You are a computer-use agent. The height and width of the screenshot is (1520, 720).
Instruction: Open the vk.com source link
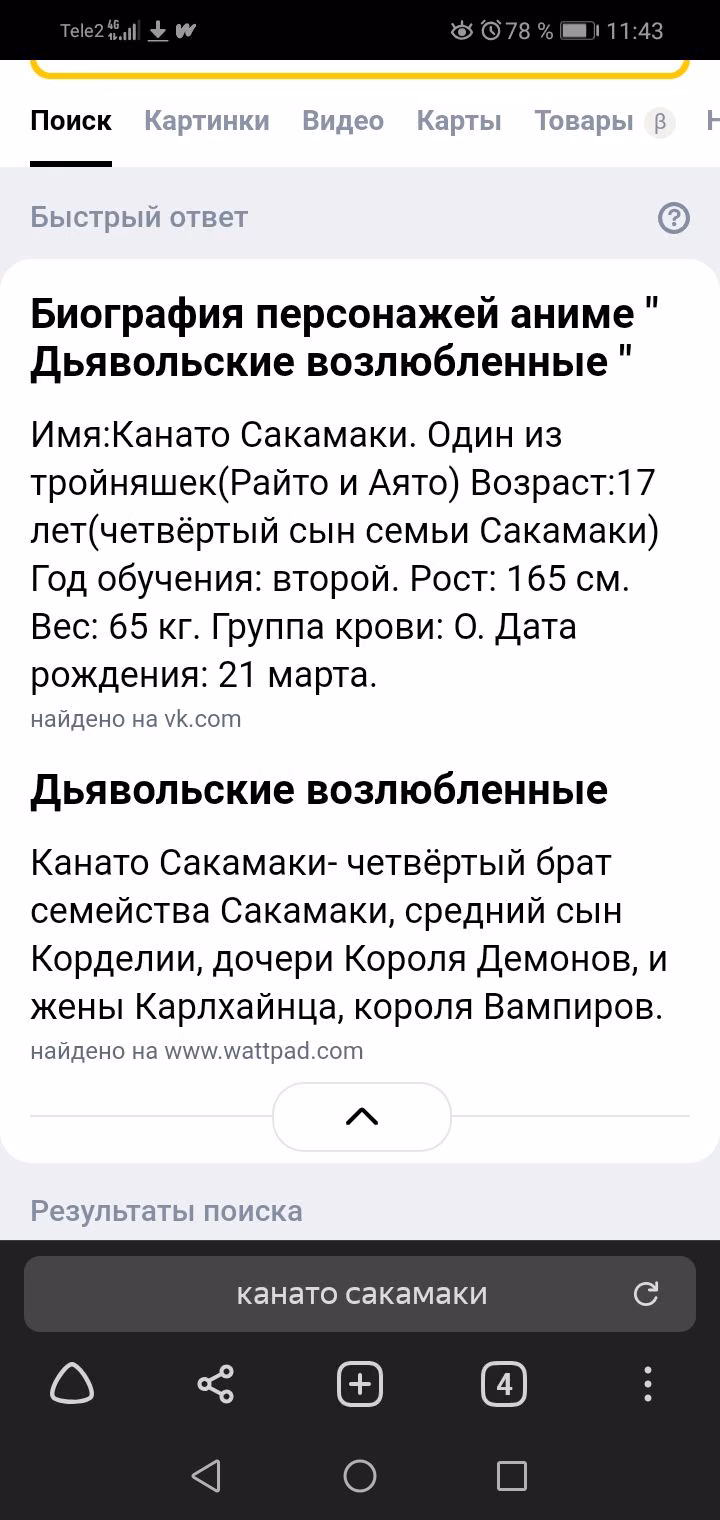pyautogui.click(x=202, y=718)
